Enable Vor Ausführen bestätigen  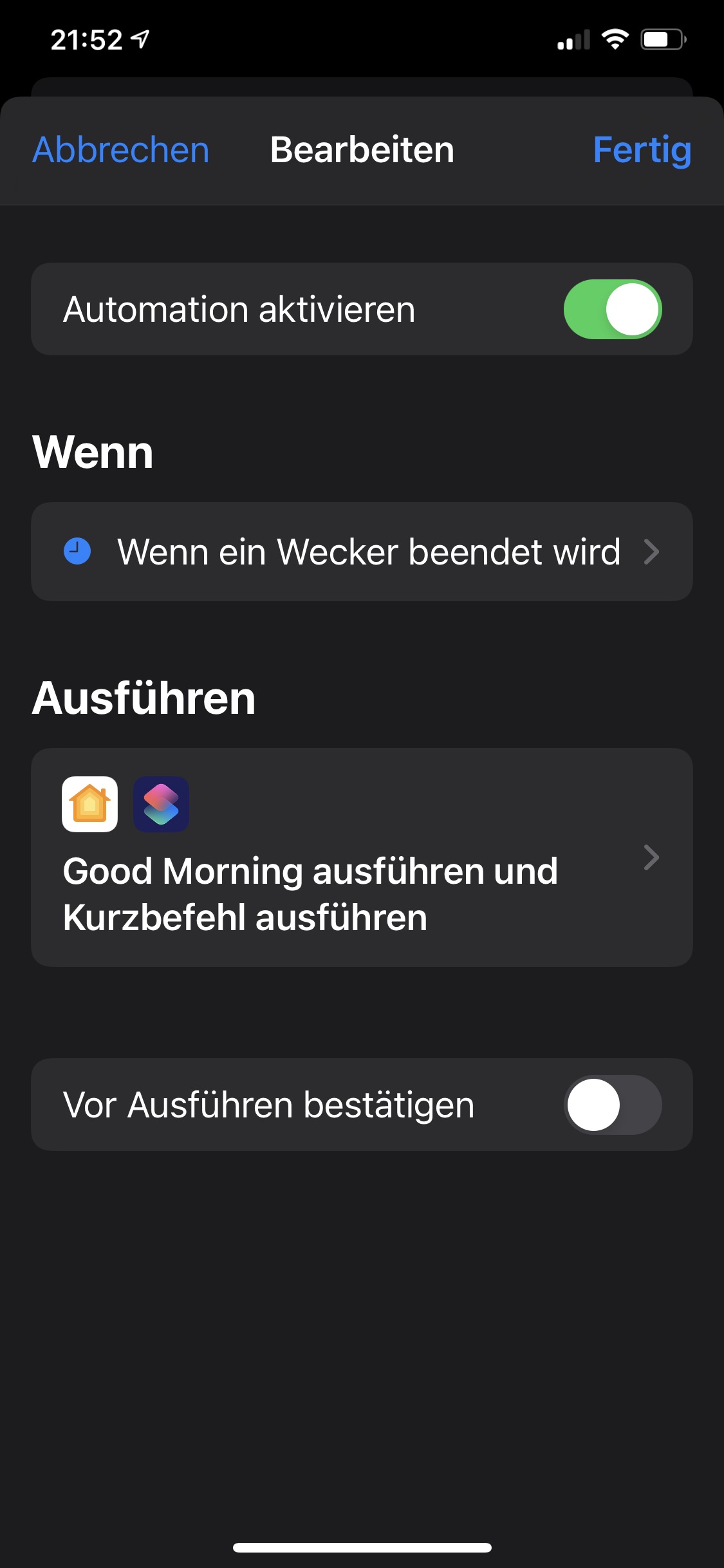612,1105
